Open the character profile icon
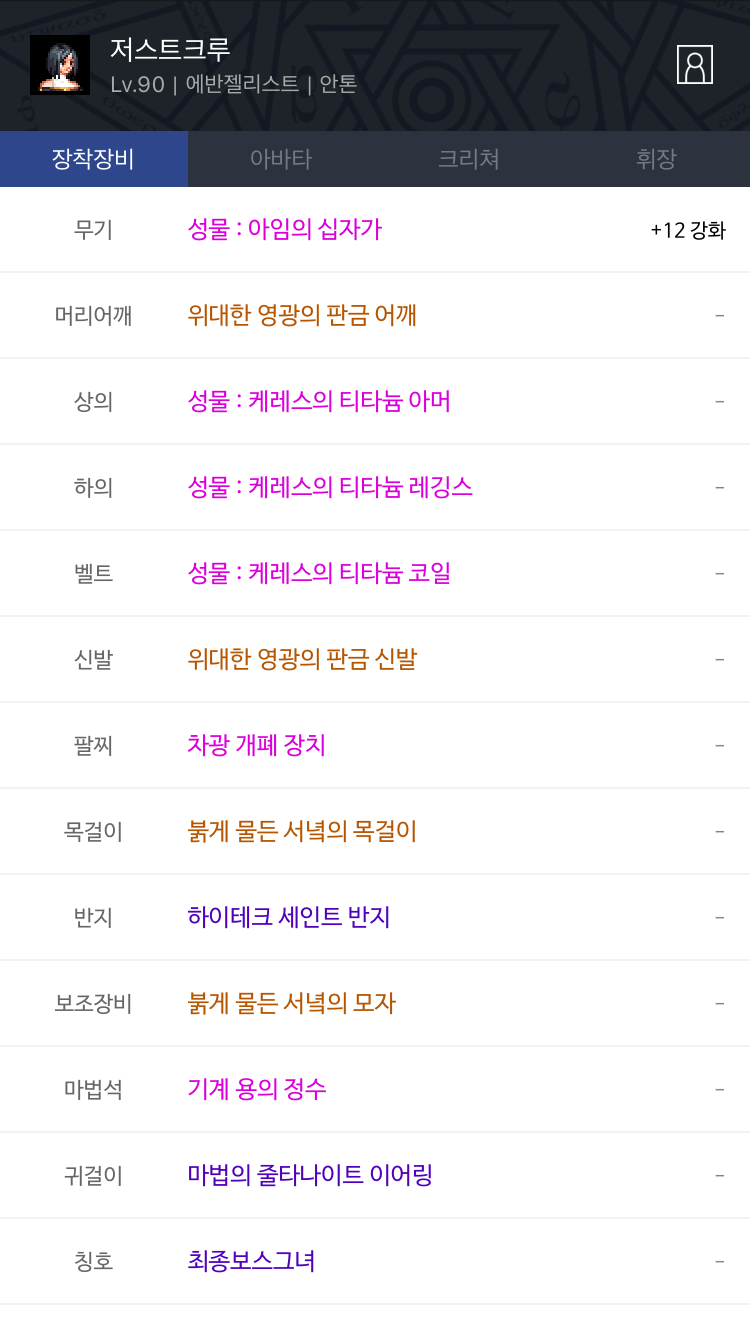 (x=695, y=64)
